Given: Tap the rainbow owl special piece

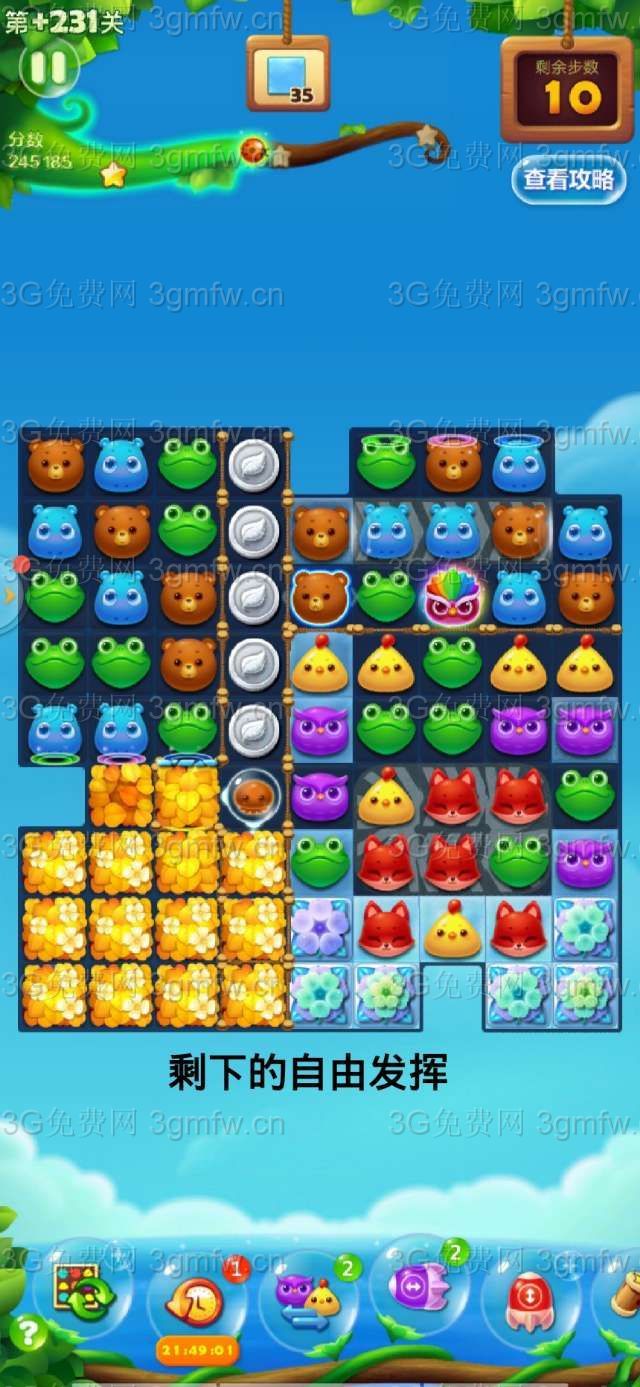Looking at the screenshot, I should tap(452, 596).
